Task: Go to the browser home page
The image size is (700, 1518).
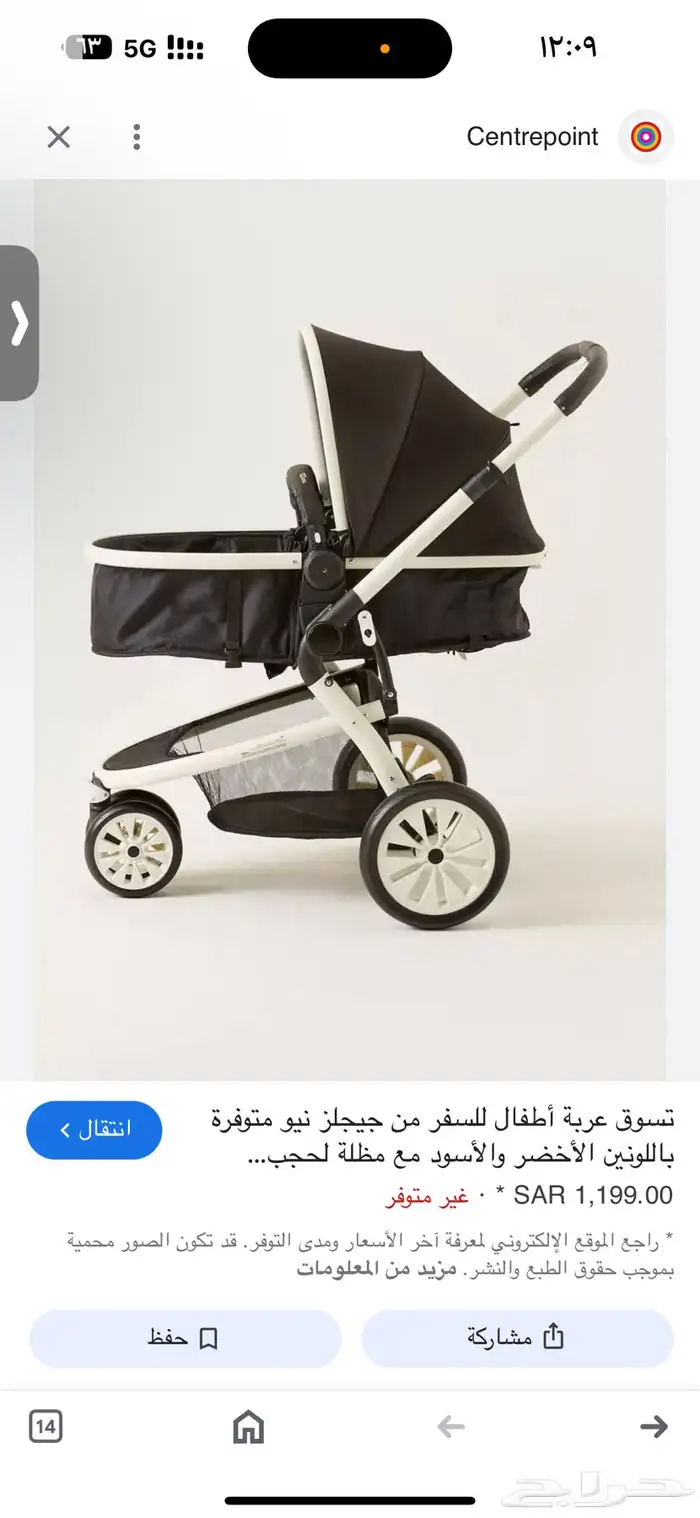Action: [x=248, y=1427]
